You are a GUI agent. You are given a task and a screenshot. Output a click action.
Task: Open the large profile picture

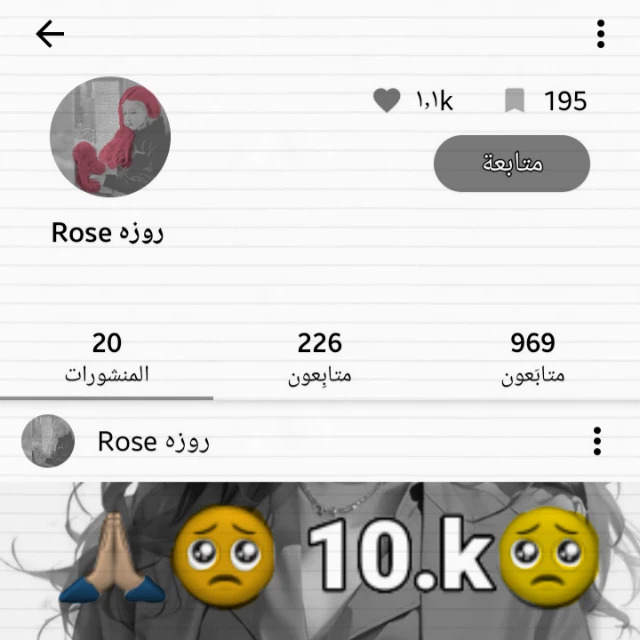point(110,137)
